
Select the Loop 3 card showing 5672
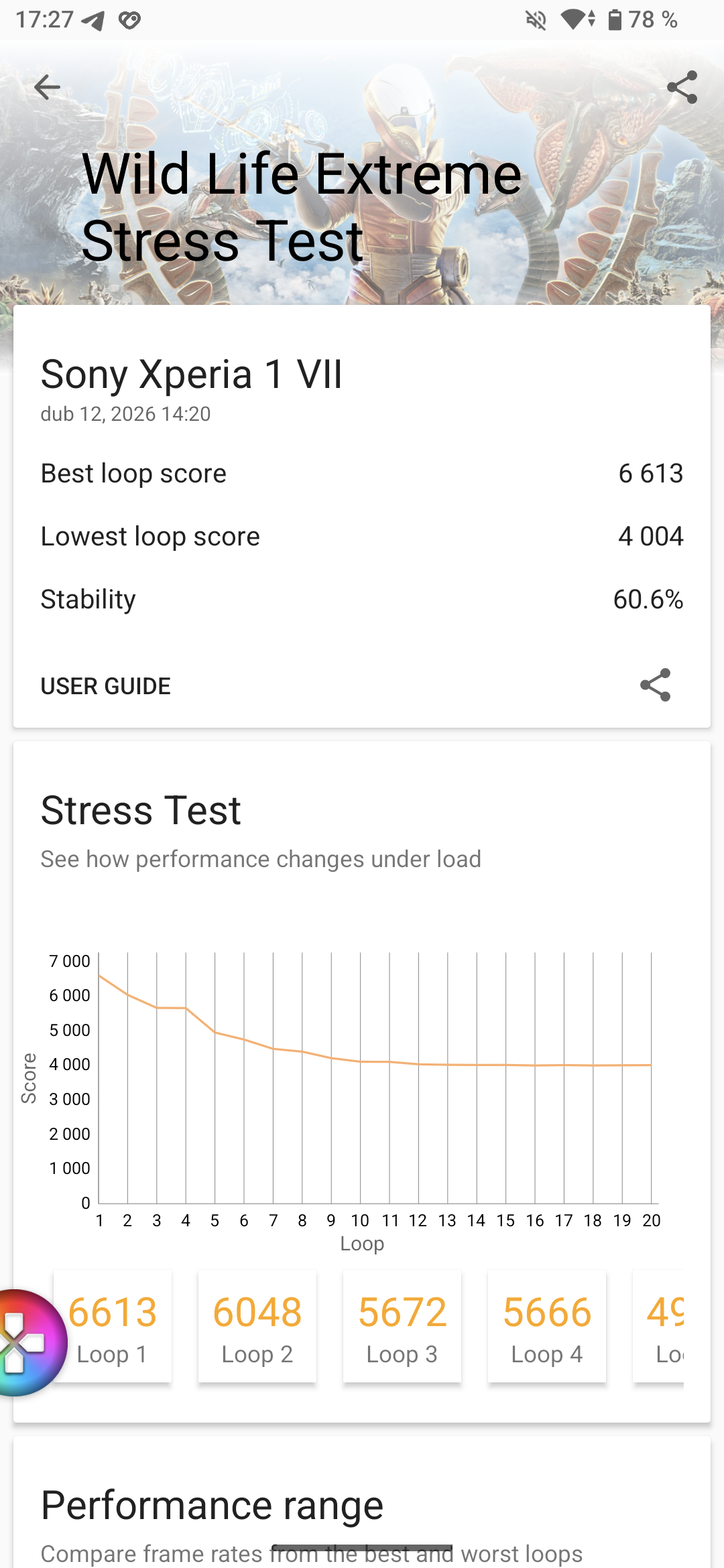click(x=402, y=1325)
